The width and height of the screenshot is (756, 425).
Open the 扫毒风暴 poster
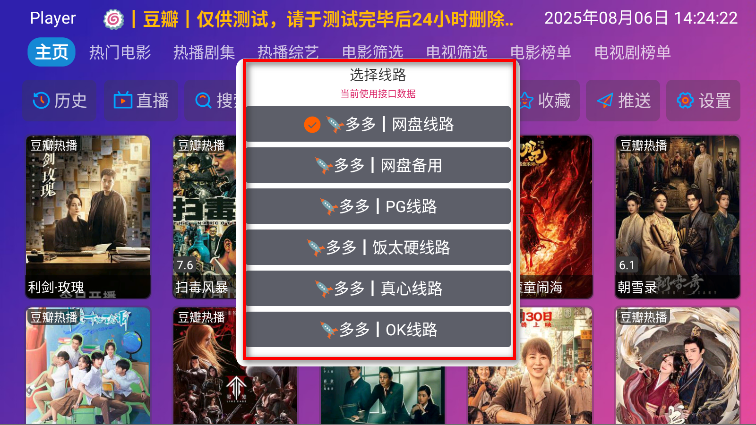[205, 216]
